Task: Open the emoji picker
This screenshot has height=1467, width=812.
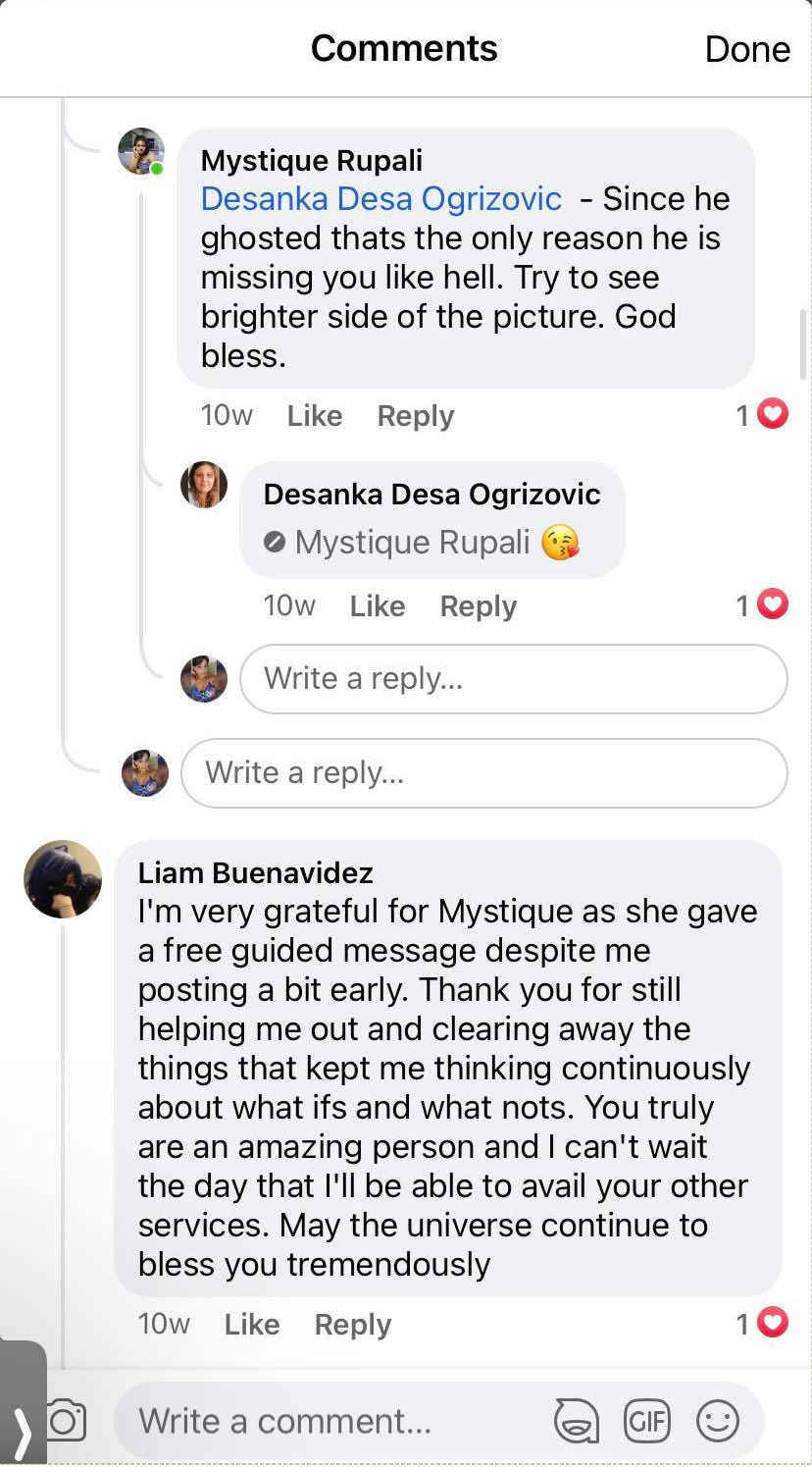Action: click(x=717, y=1421)
